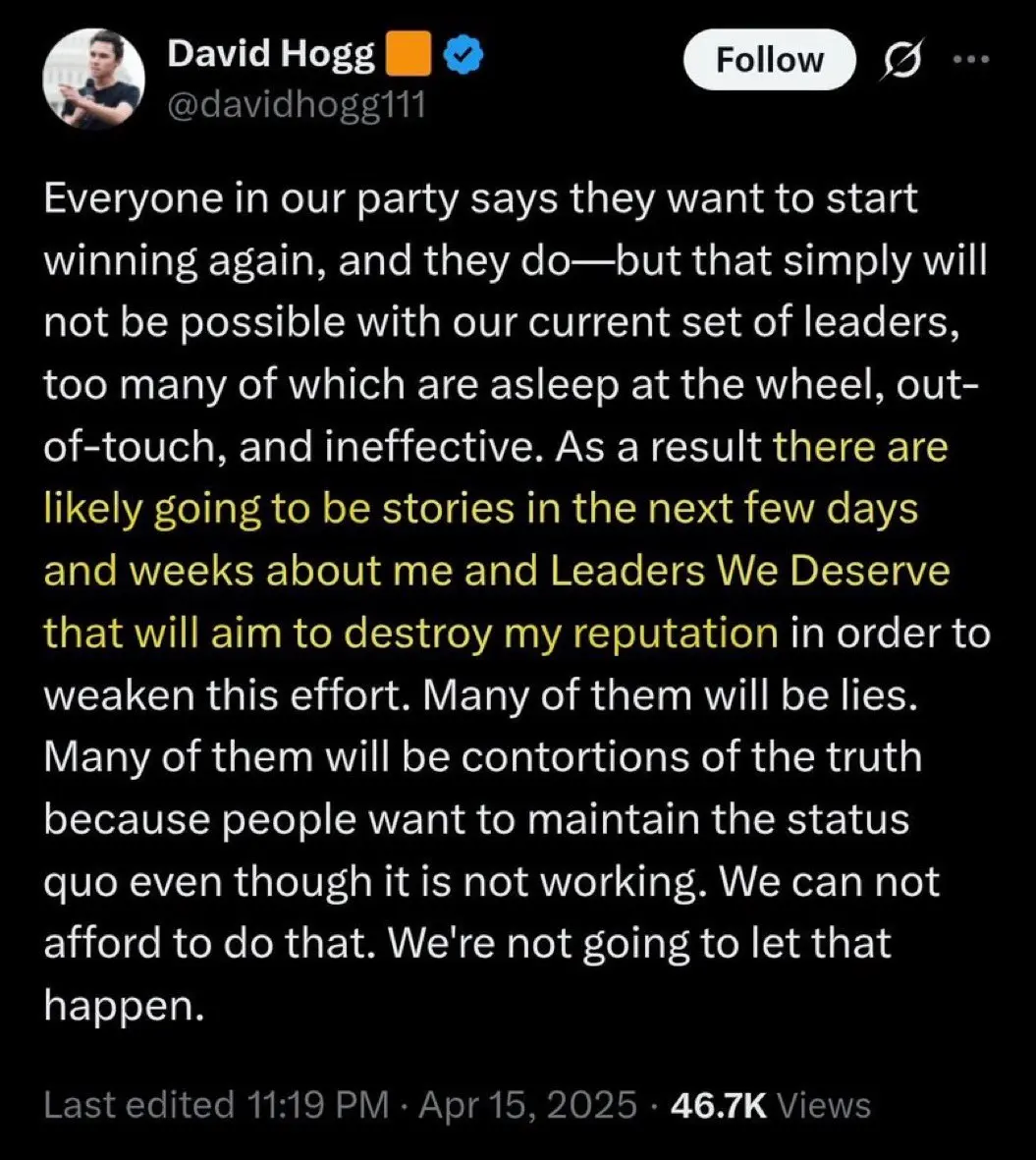Follow David Hogg

[769, 60]
